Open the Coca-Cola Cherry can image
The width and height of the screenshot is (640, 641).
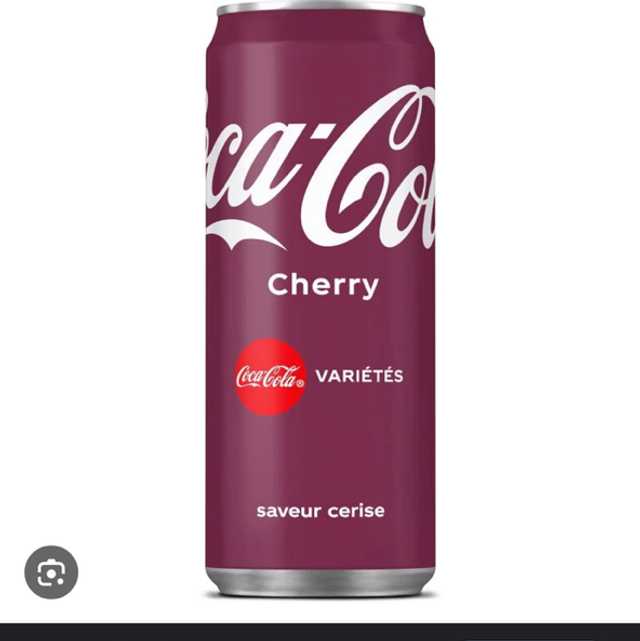pyautogui.click(x=320, y=300)
